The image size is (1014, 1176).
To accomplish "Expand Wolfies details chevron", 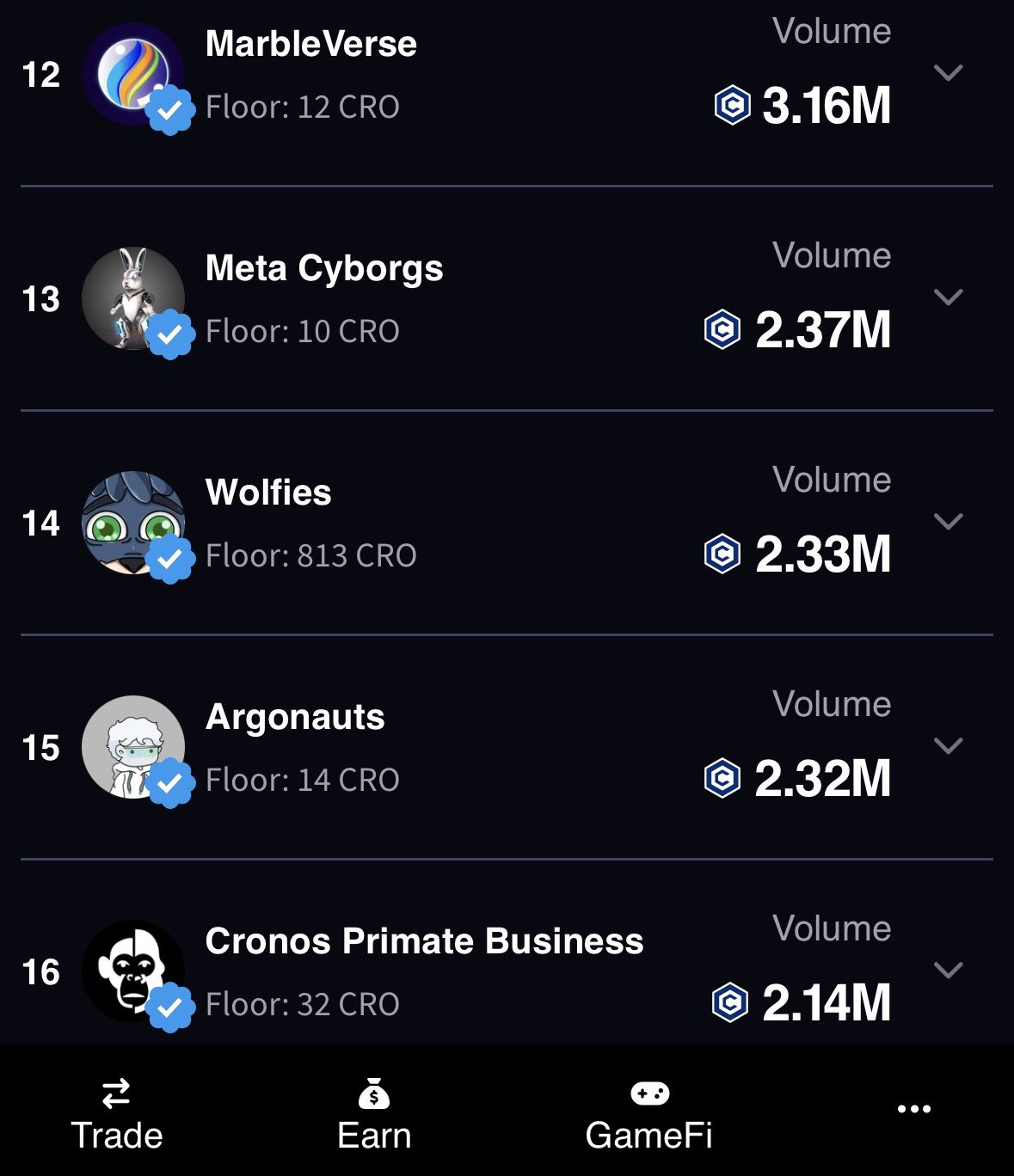I will [x=948, y=522].
